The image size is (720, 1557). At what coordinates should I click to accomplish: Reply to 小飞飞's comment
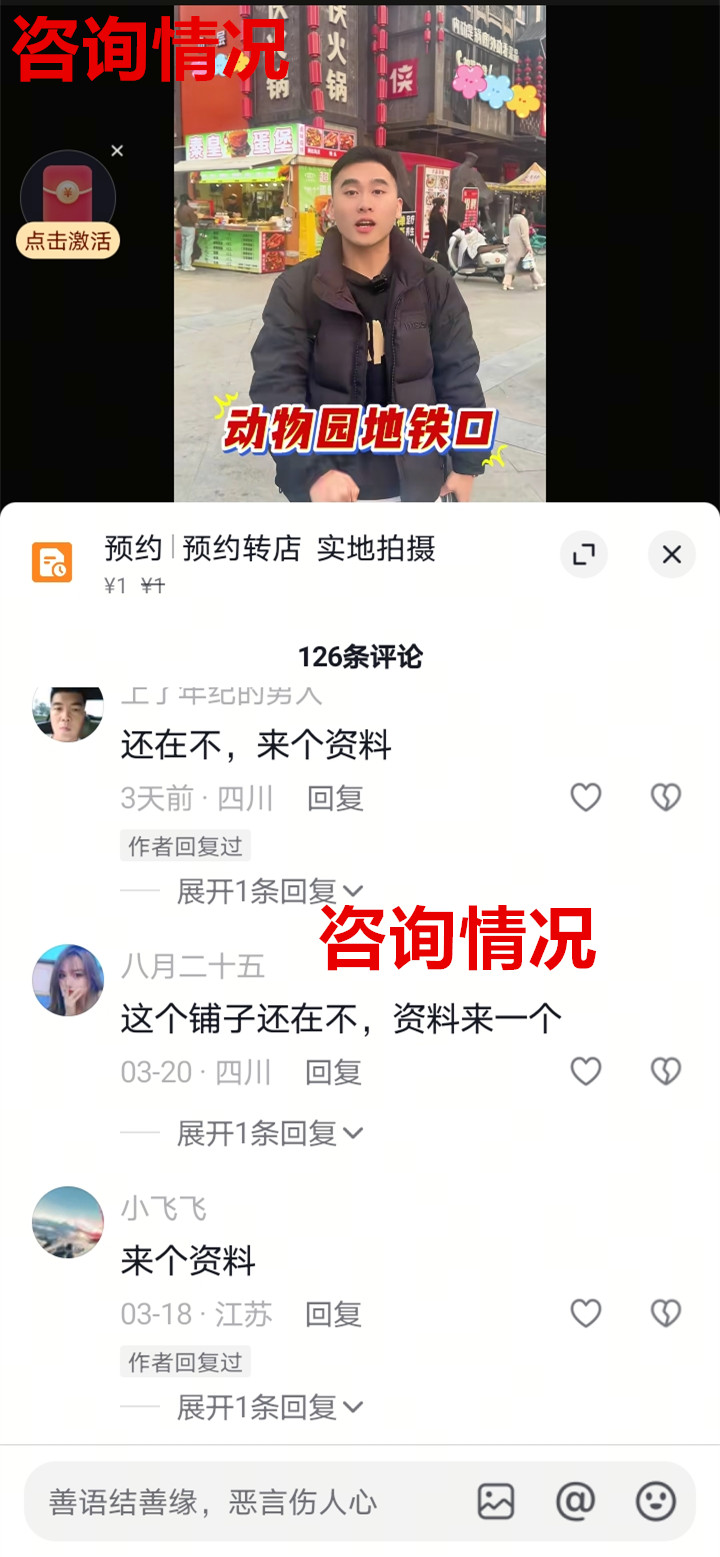pos(333,1314)
